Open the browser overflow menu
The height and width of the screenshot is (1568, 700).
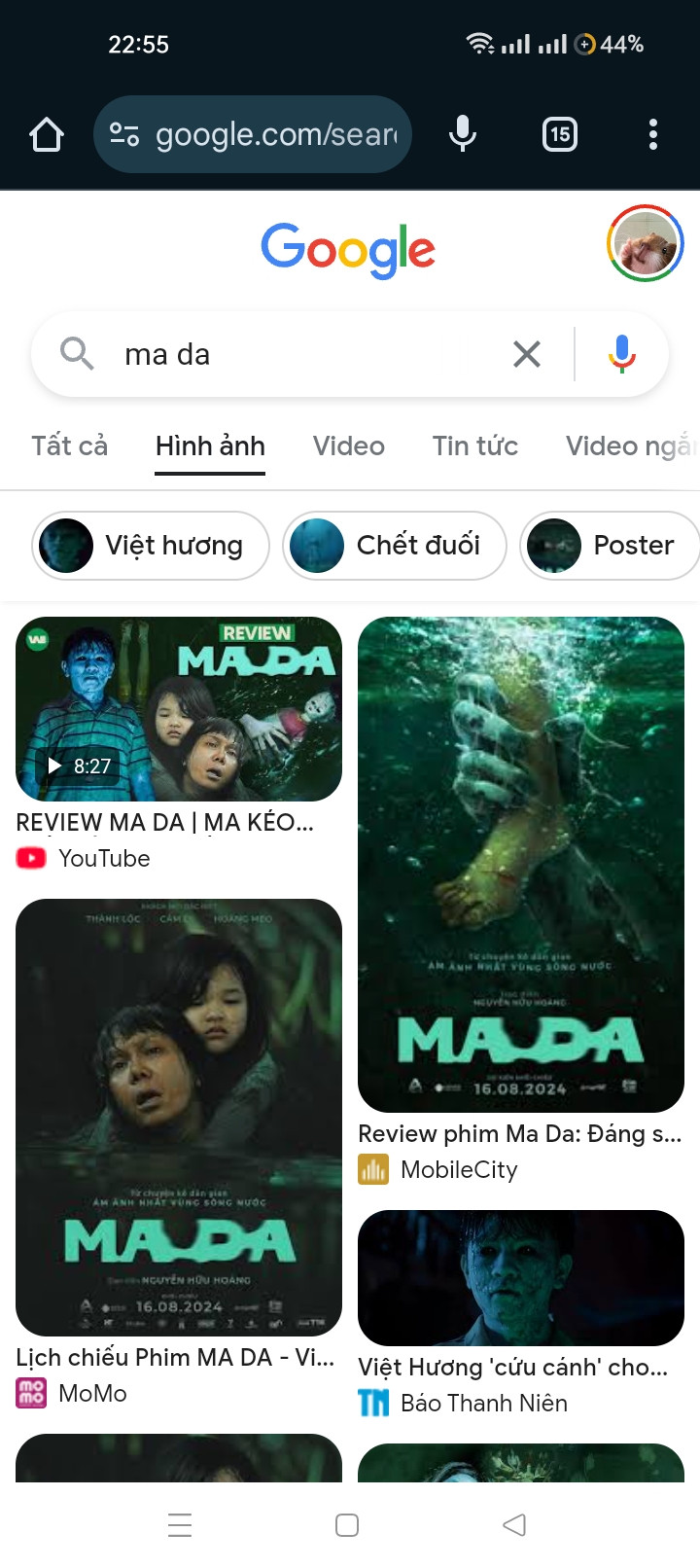pos(652,134)
